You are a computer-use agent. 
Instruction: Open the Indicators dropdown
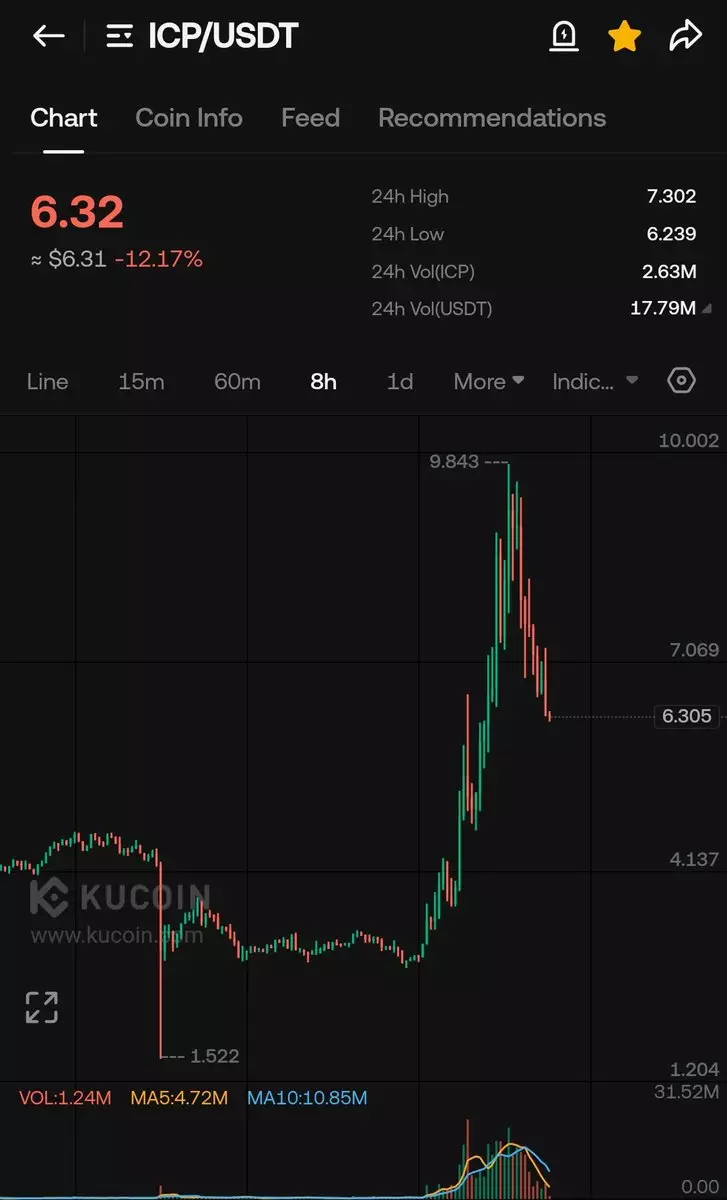pyautogui.click(x=594, y=381)
